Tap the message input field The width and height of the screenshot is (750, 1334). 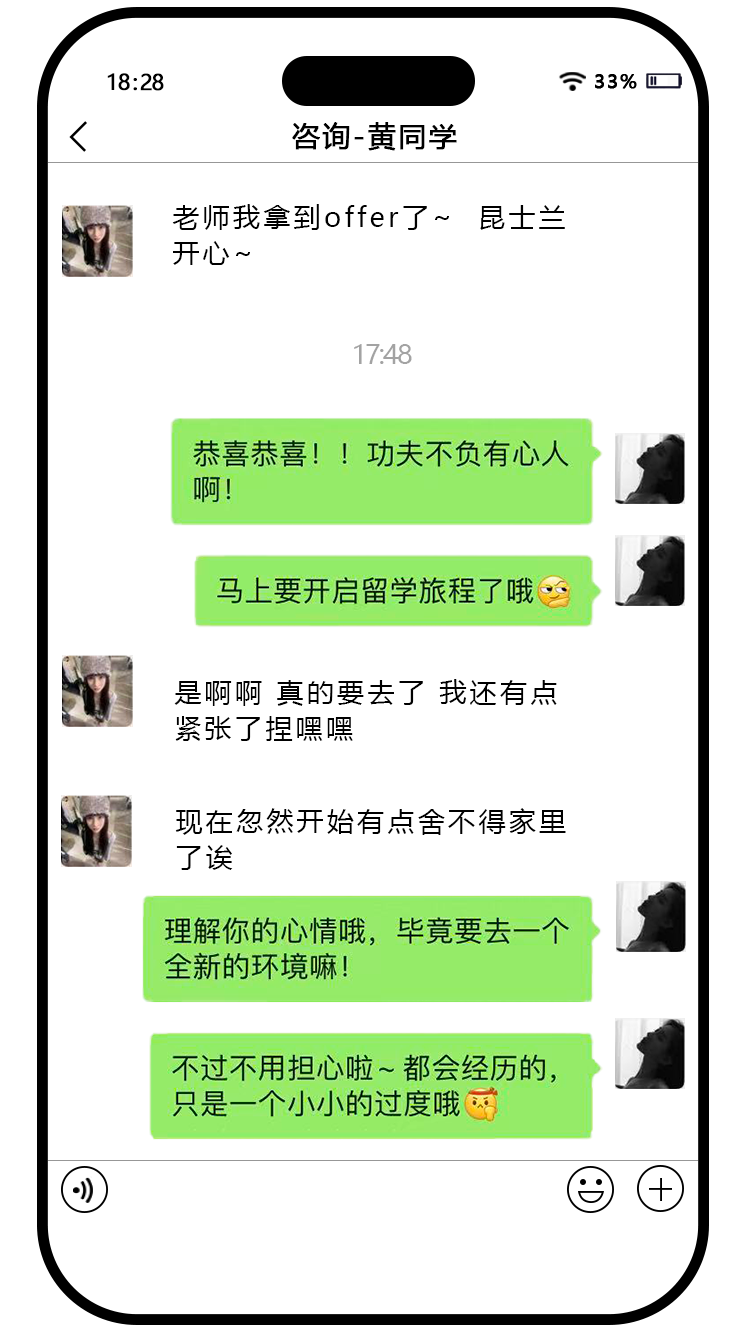tap(335, 1190)
